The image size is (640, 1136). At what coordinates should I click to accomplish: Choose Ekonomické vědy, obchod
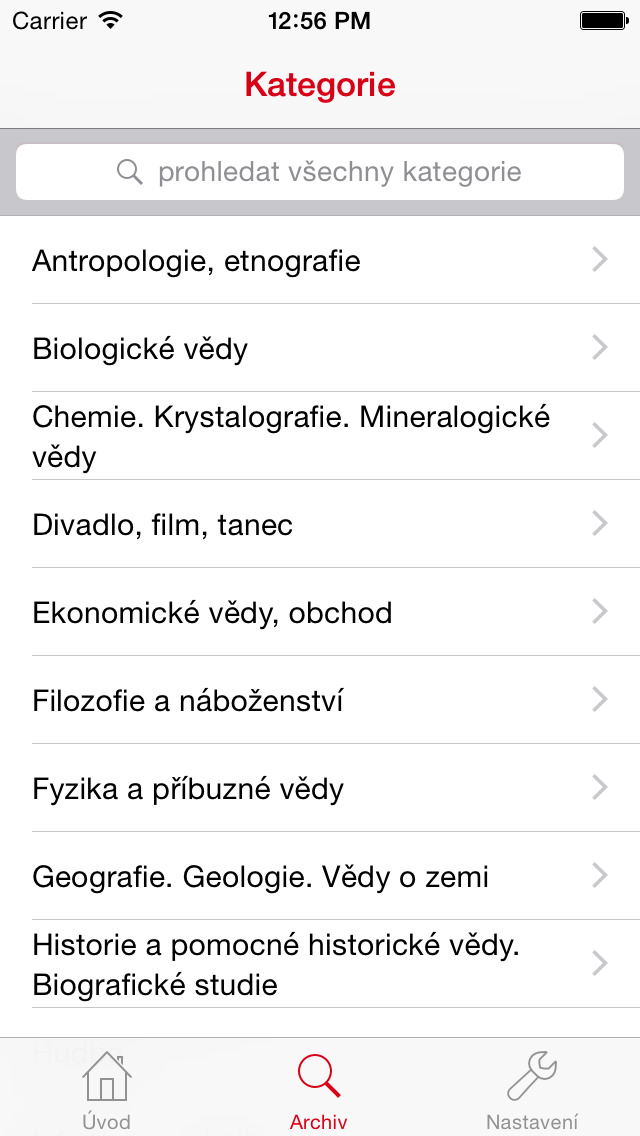pos(320,612)
